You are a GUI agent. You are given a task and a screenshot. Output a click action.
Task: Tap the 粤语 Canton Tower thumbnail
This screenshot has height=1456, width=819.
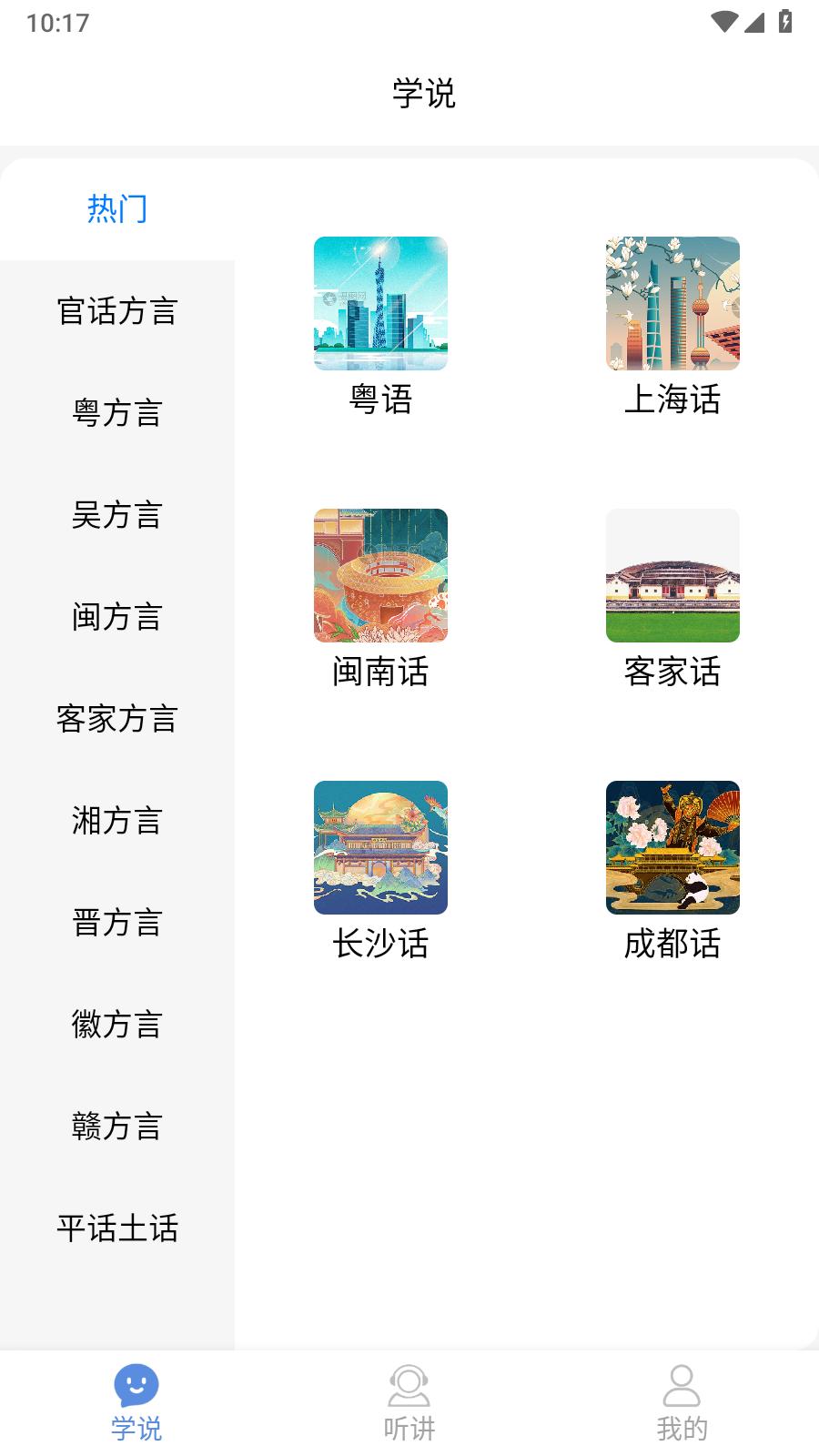(380, 302)
